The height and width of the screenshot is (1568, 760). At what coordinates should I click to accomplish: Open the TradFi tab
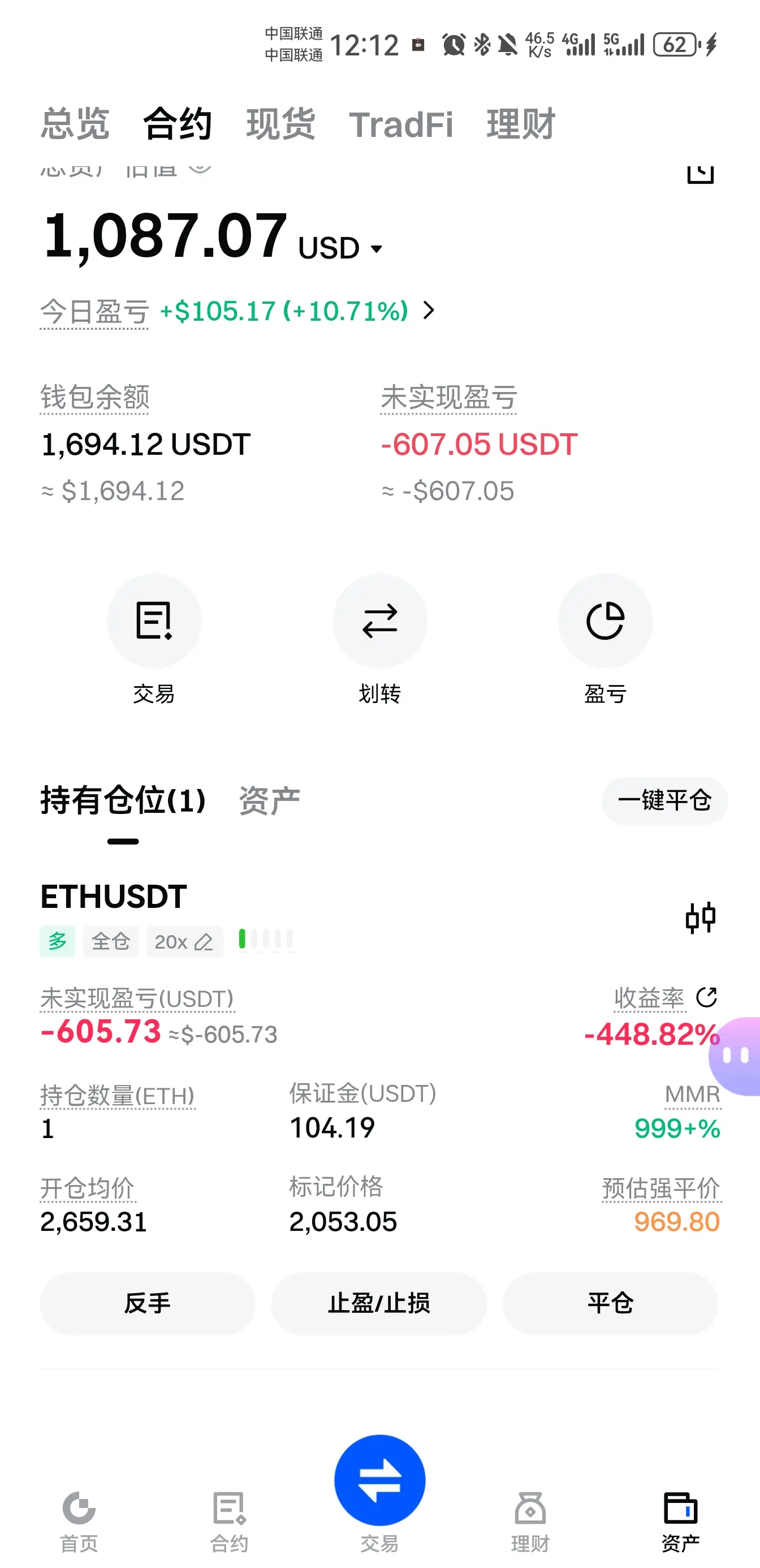[x=401, y=124]
